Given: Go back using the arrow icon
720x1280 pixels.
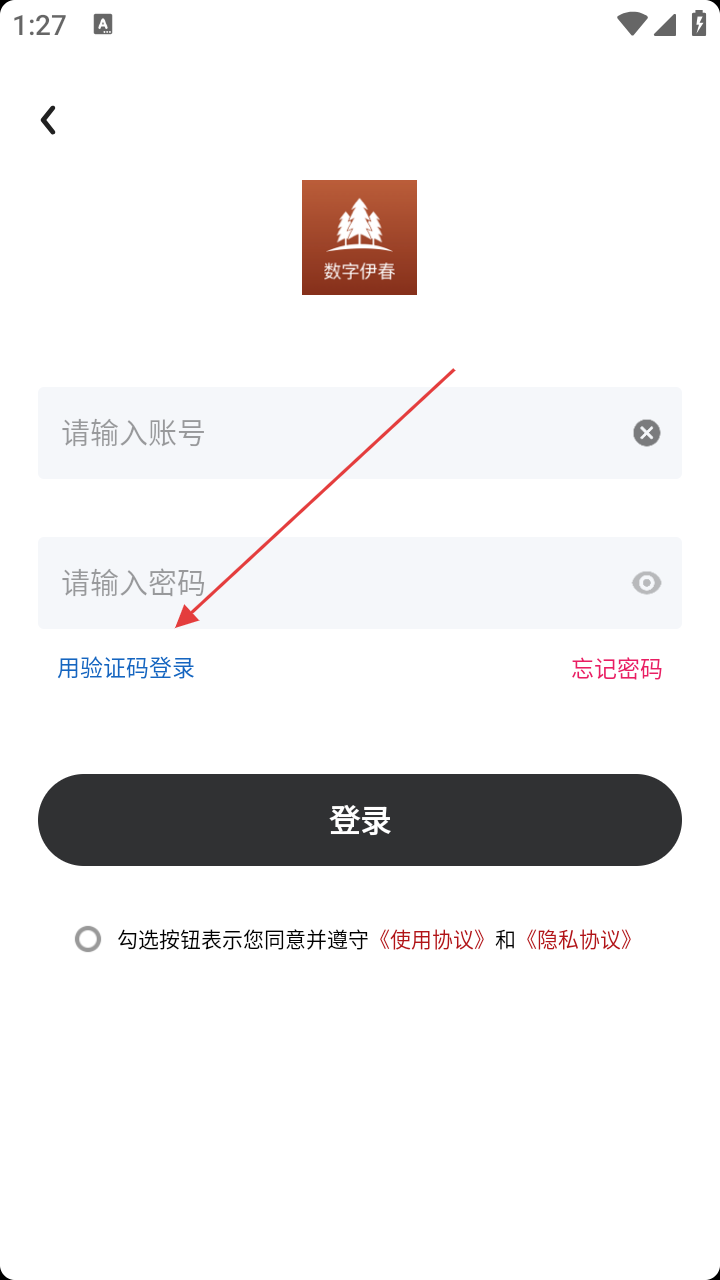Looking at the screenshot, I should tap(48, 120).
